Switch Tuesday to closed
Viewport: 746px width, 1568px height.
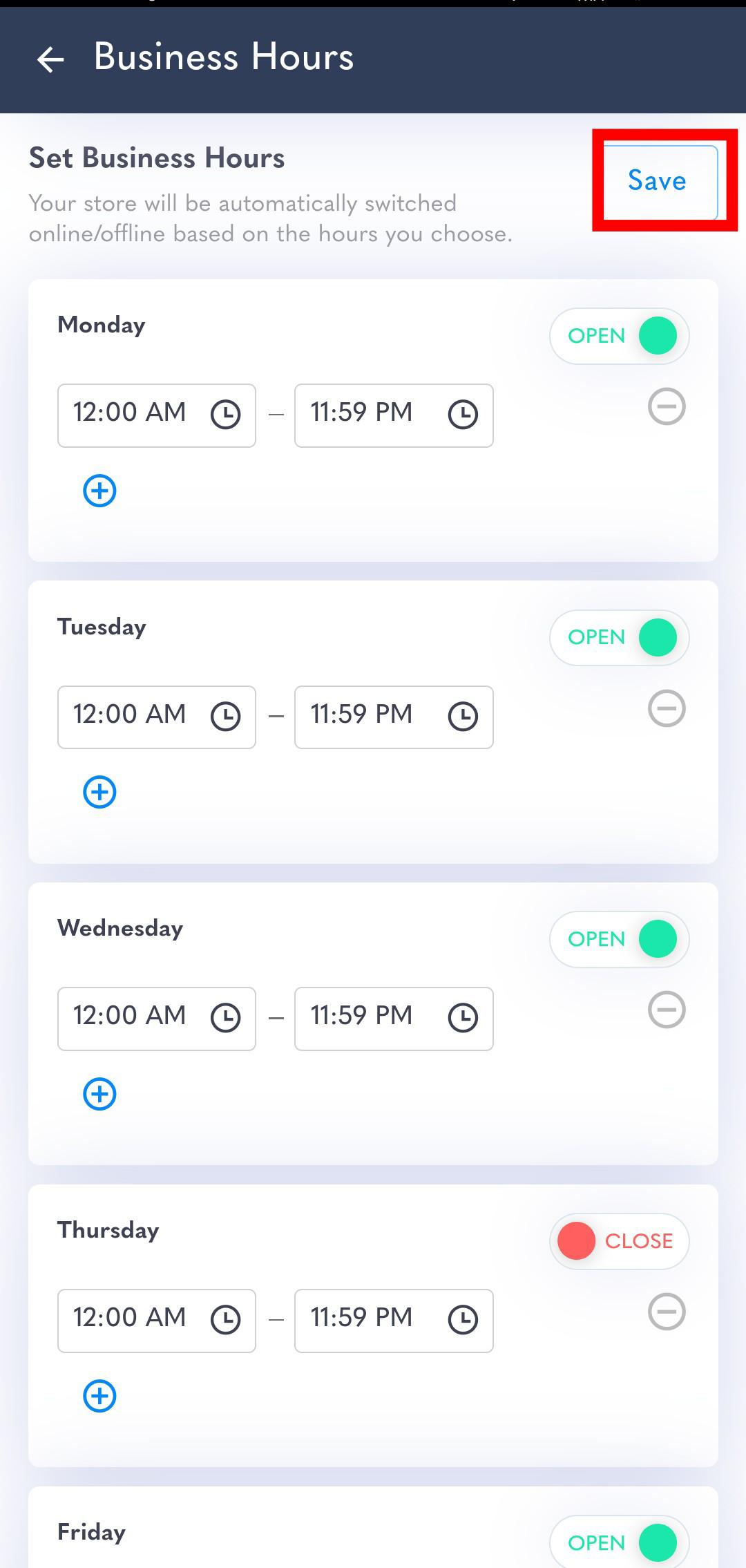pyautogui.click(x=620, y=637)
